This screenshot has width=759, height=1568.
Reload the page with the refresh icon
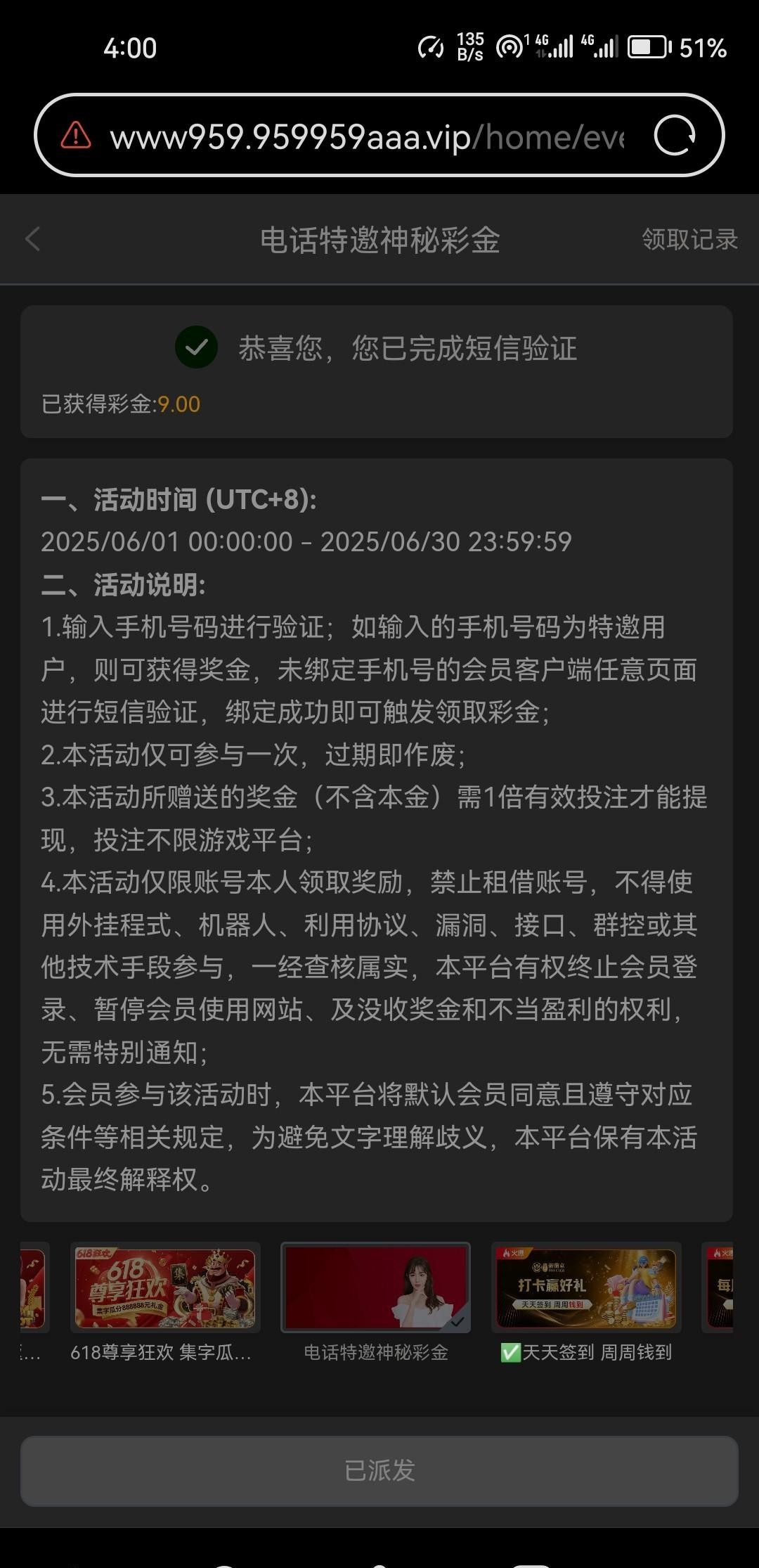674,135
